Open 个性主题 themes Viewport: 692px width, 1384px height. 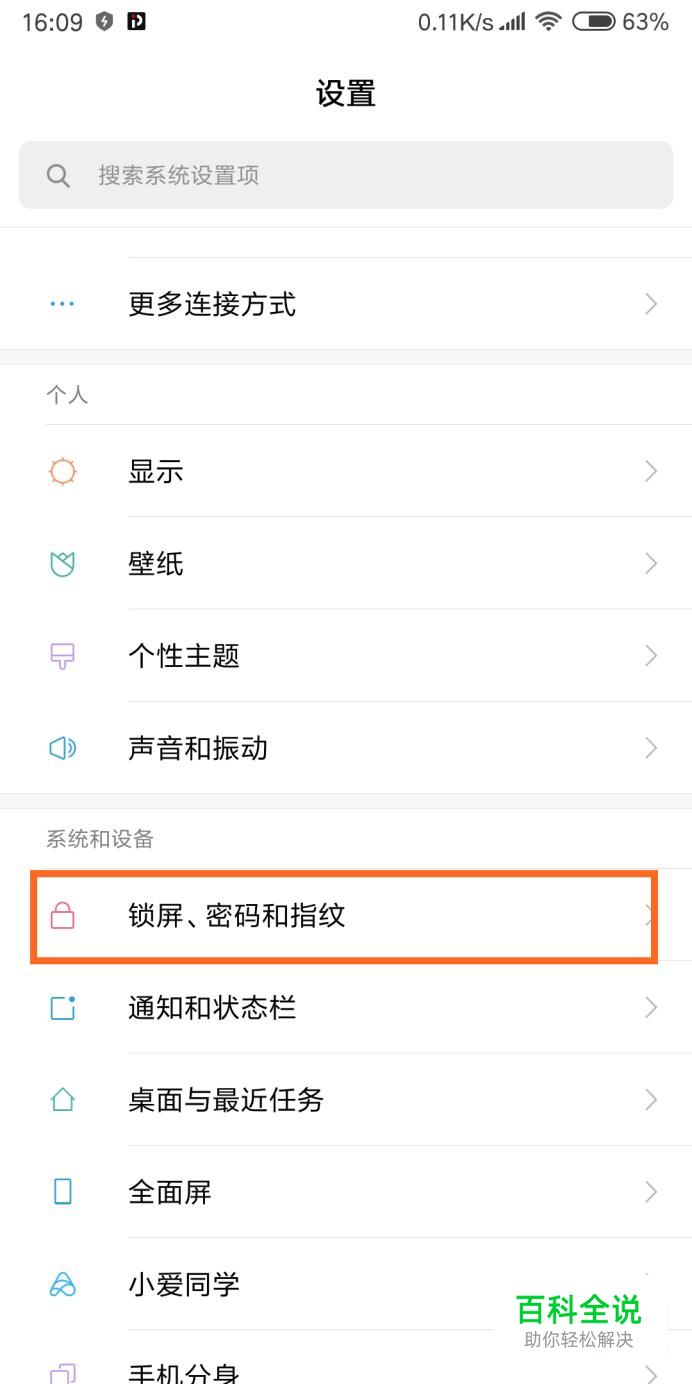pyautogui.click(x=346, y=655)
